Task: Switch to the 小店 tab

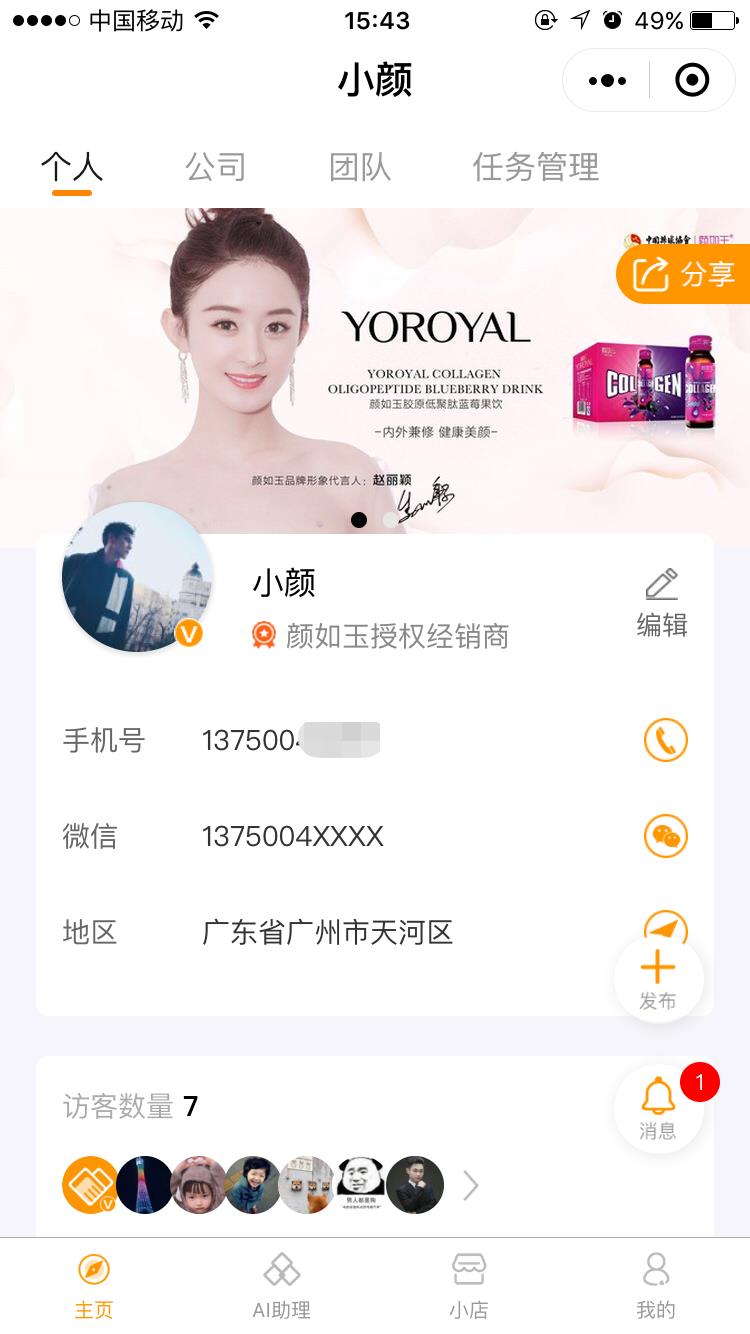Action: [468, 1285]
